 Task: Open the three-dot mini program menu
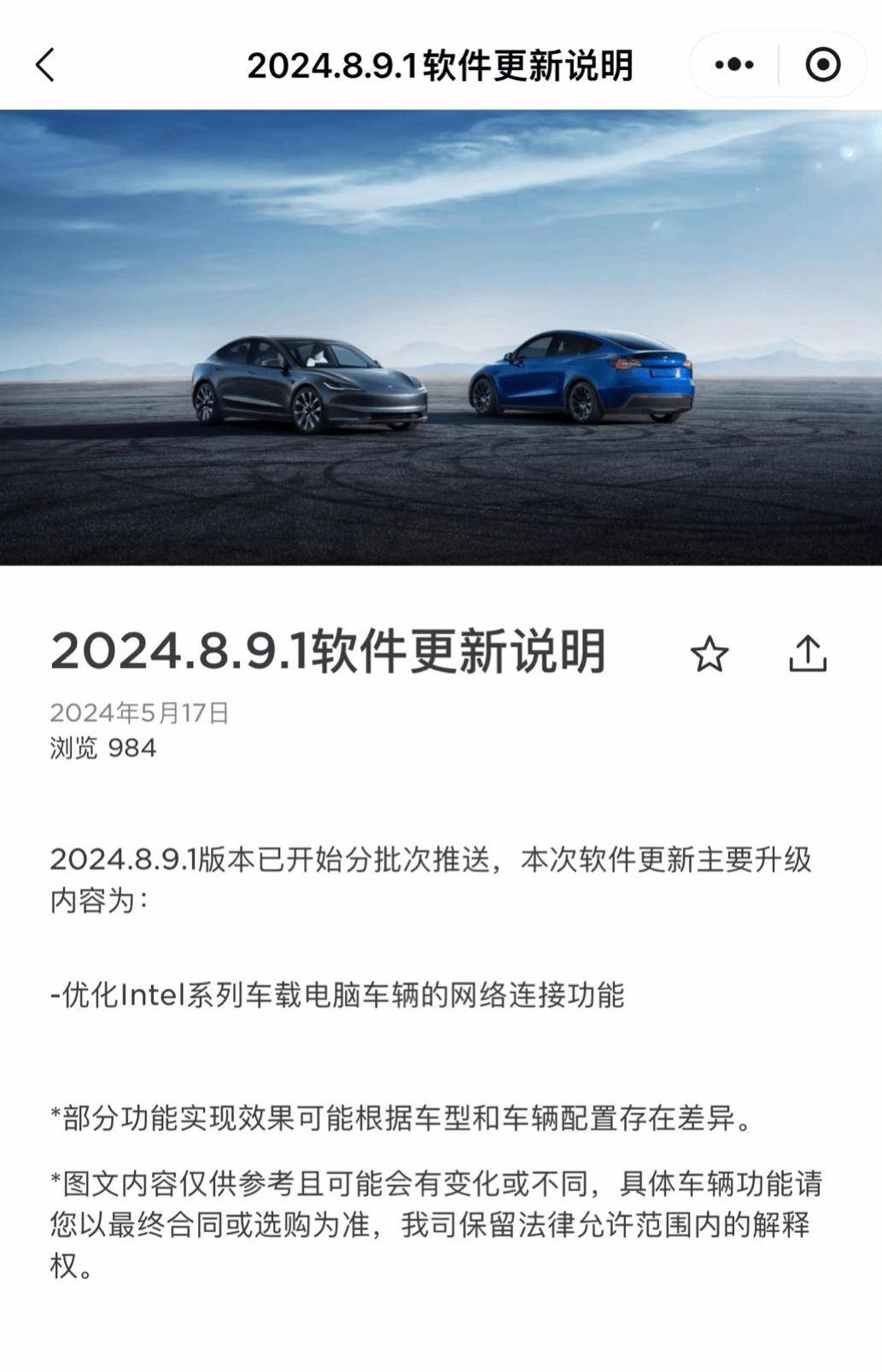click(x=734, y=65)
